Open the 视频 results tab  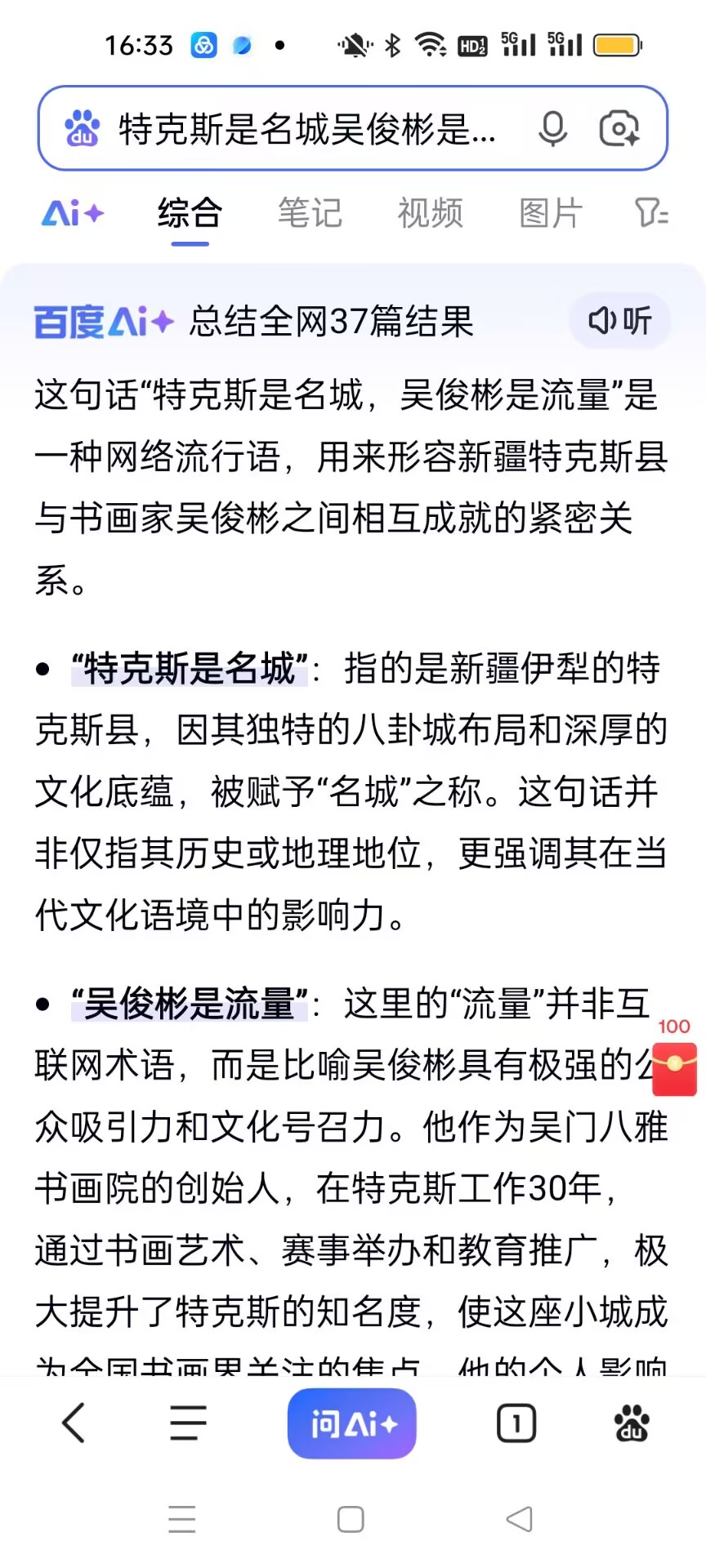tap(430, 214)
